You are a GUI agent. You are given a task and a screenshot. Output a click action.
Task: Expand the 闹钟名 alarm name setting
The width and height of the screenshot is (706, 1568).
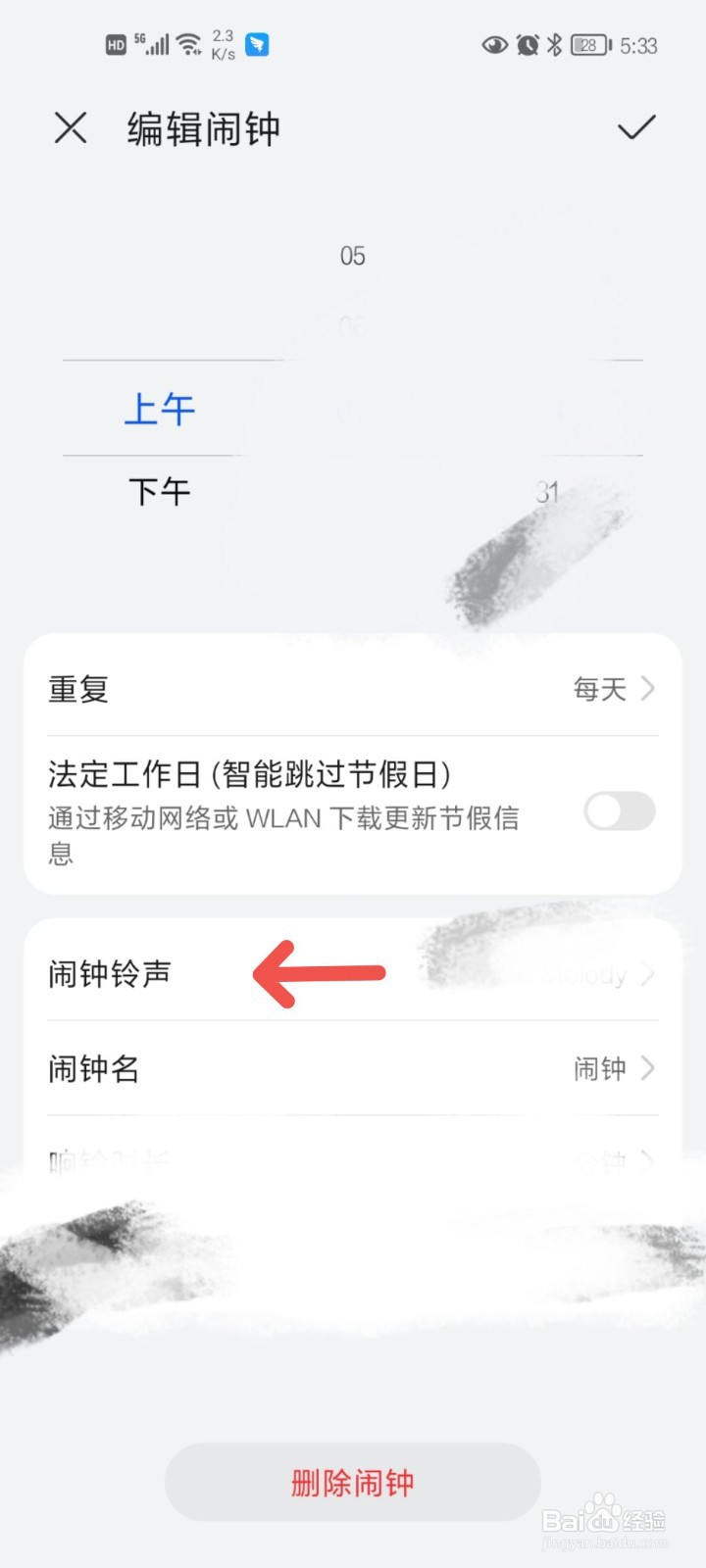pyautogui.click(x=353, y=1069)
